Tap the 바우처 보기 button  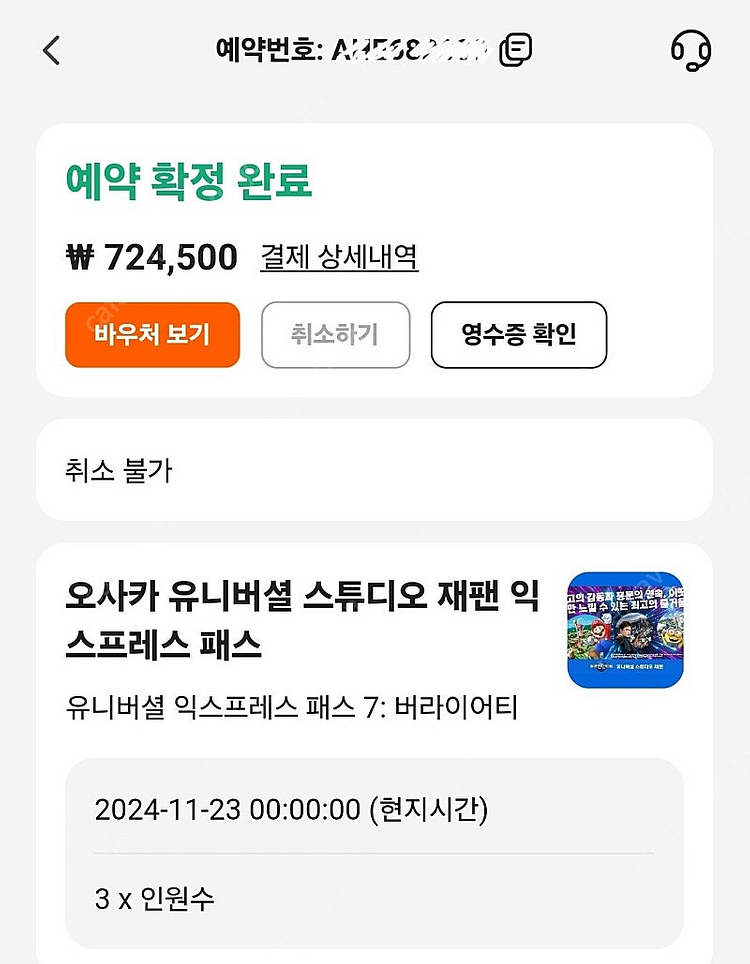click(x=152, y=334)
